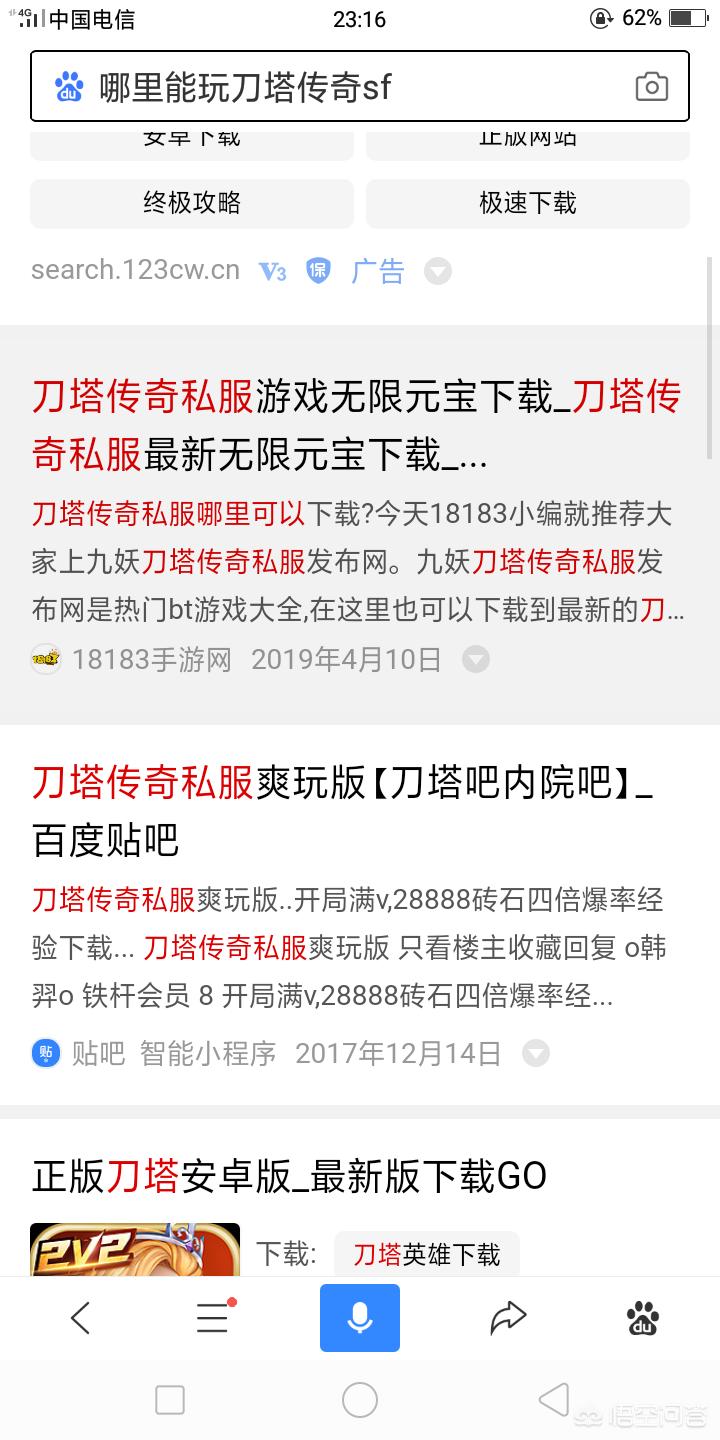This screenshot has height=1440, width=720.
Task: Expand the dropdown arrow beside 广告
Action: pos(438,271)
